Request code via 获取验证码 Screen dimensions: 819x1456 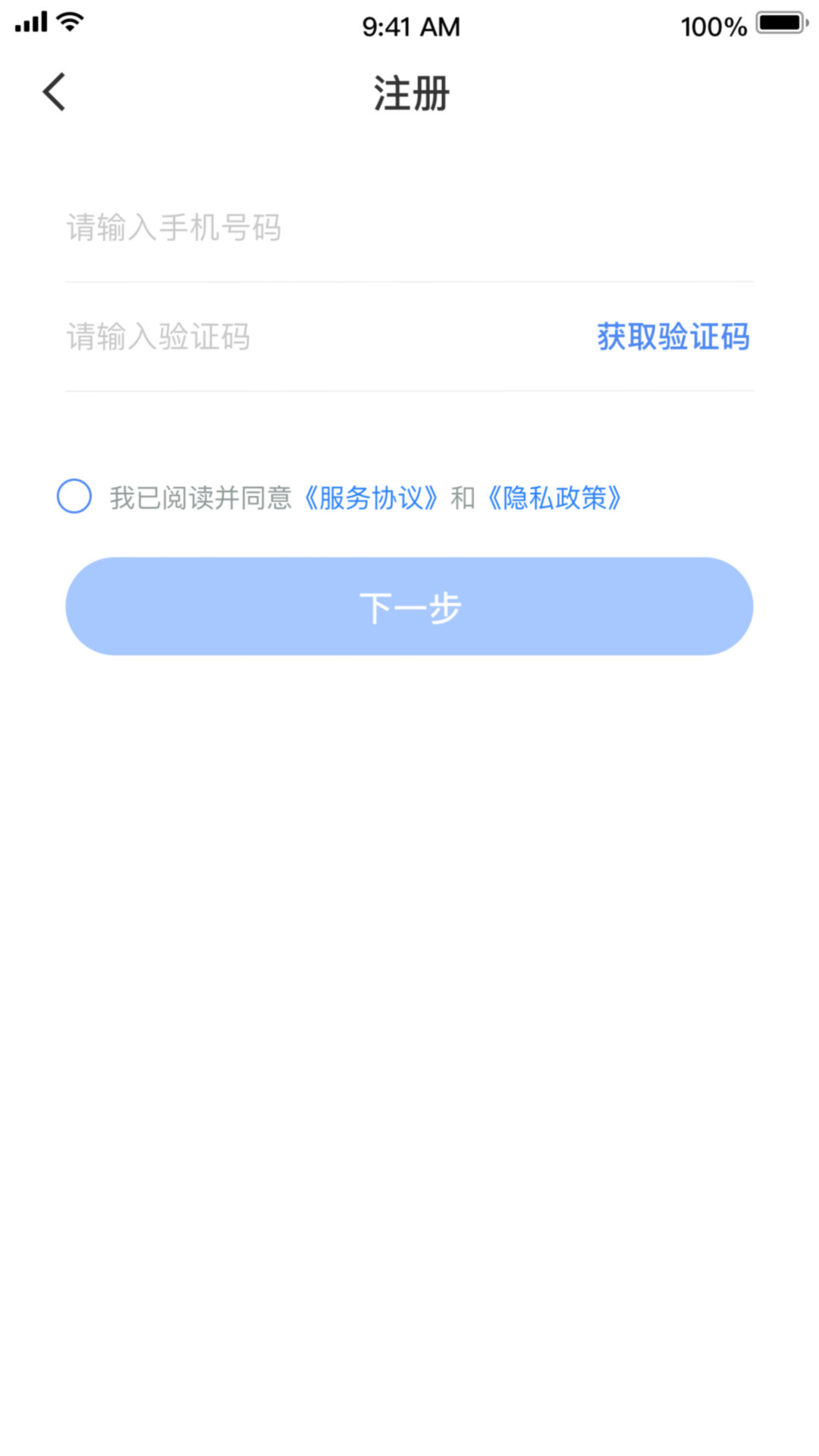[x=673, y=337]
